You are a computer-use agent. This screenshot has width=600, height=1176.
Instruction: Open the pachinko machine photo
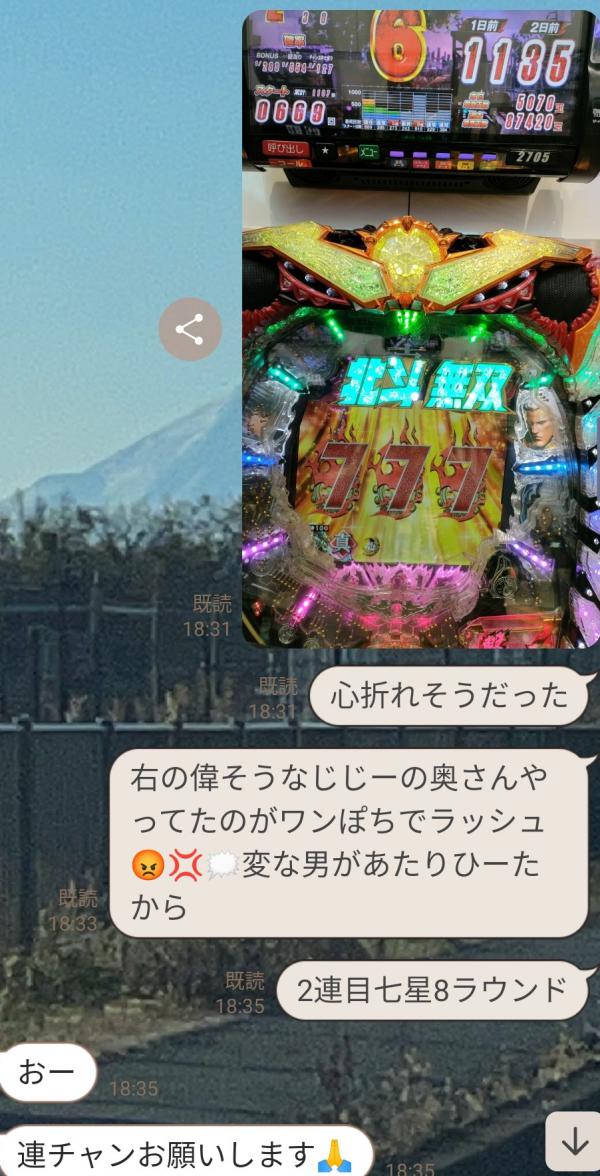pos(420,330)
